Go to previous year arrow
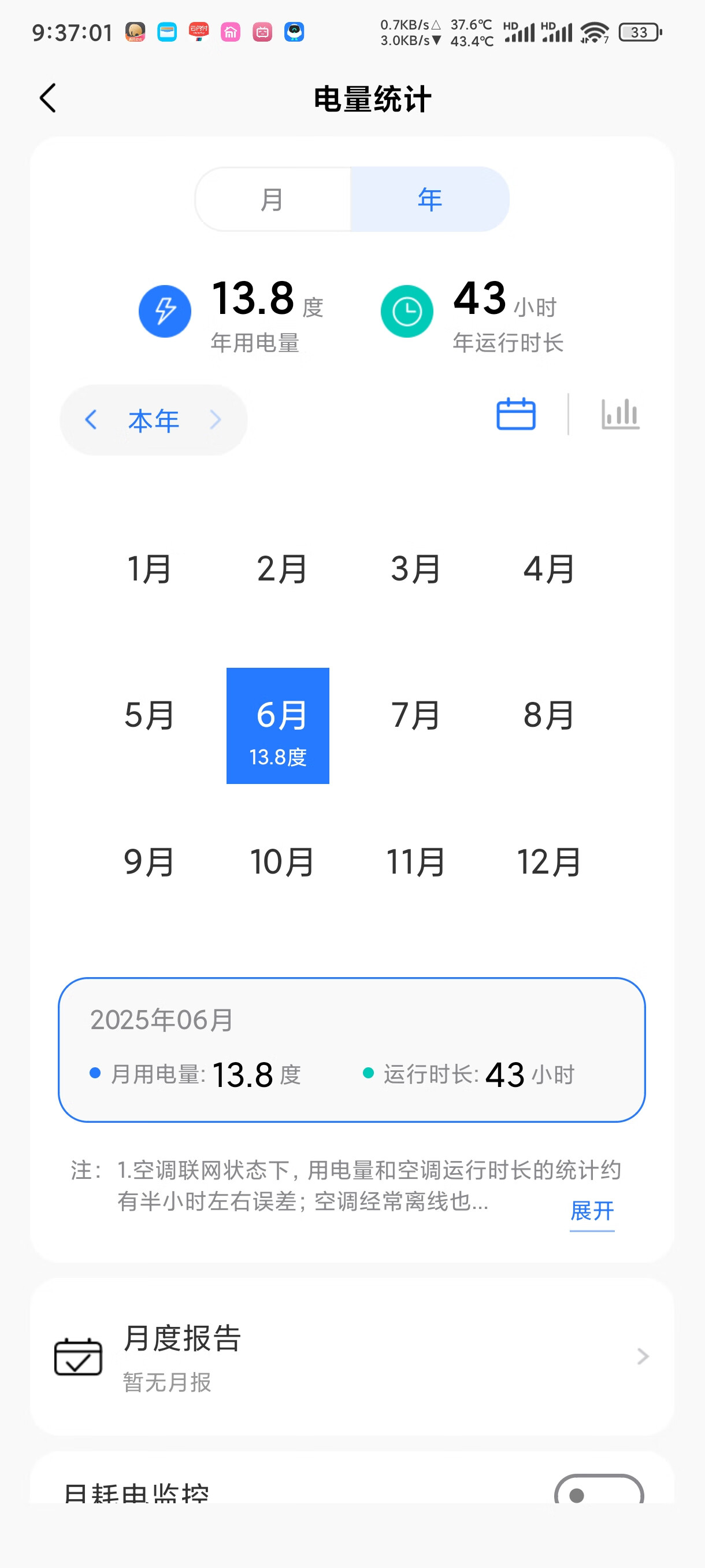Screen dimensions: 705x1568 click(91, 419)
